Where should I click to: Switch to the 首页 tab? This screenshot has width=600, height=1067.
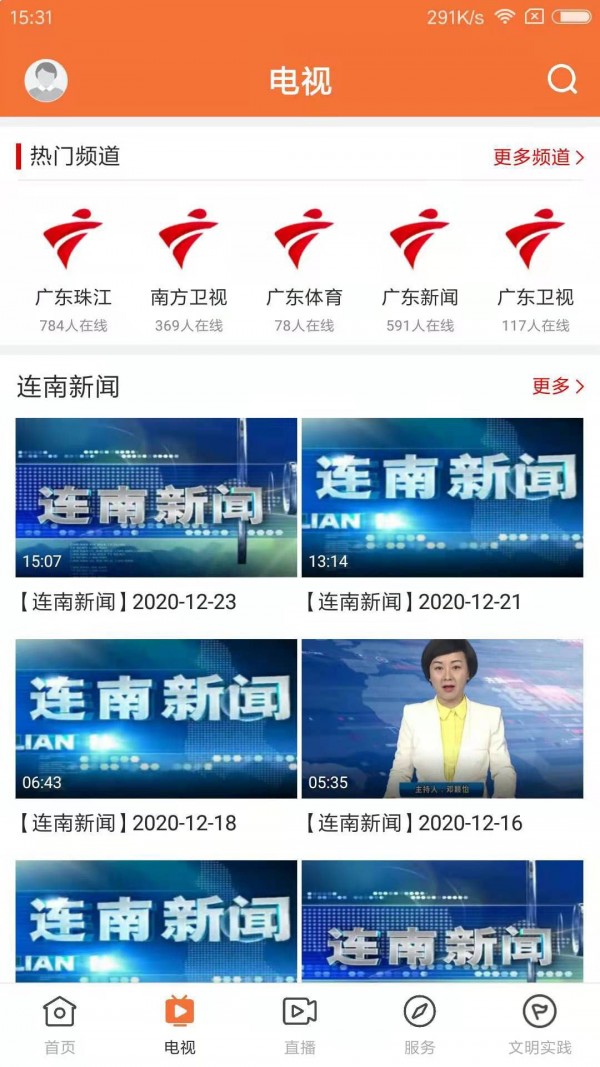(x=60, y=1025)
